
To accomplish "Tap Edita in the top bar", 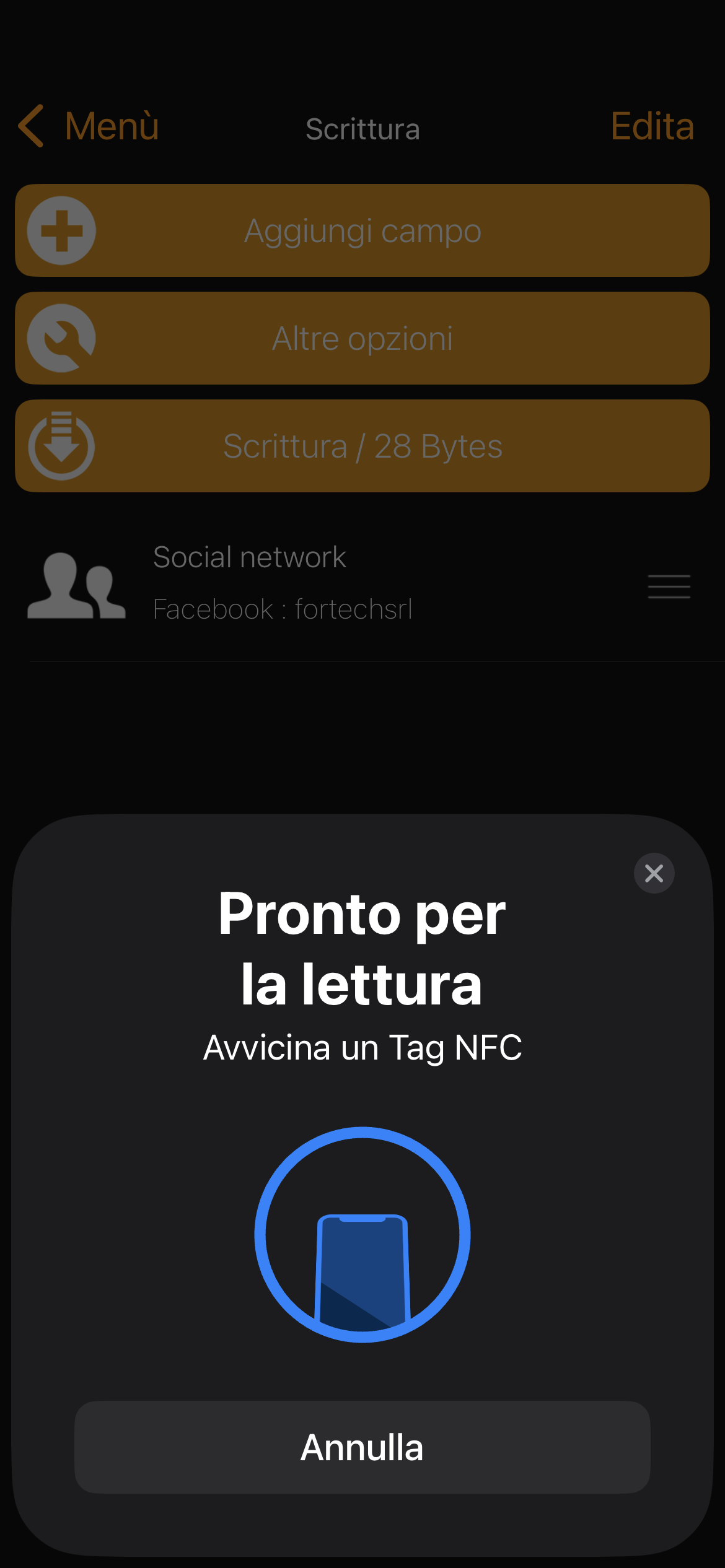I will coord(652,126).
